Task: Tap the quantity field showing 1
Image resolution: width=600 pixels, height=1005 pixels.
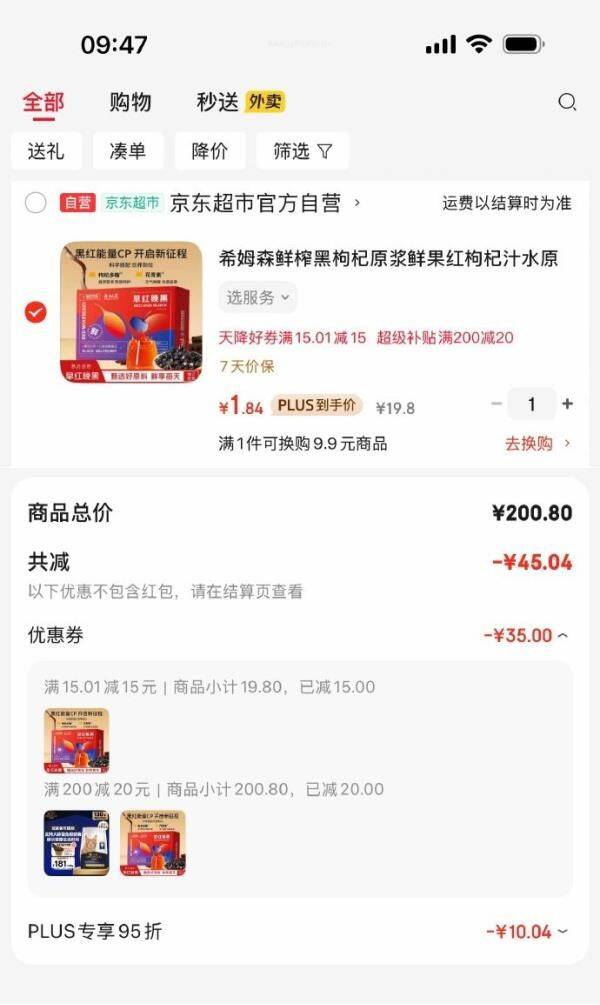Action: pos(531,404)
